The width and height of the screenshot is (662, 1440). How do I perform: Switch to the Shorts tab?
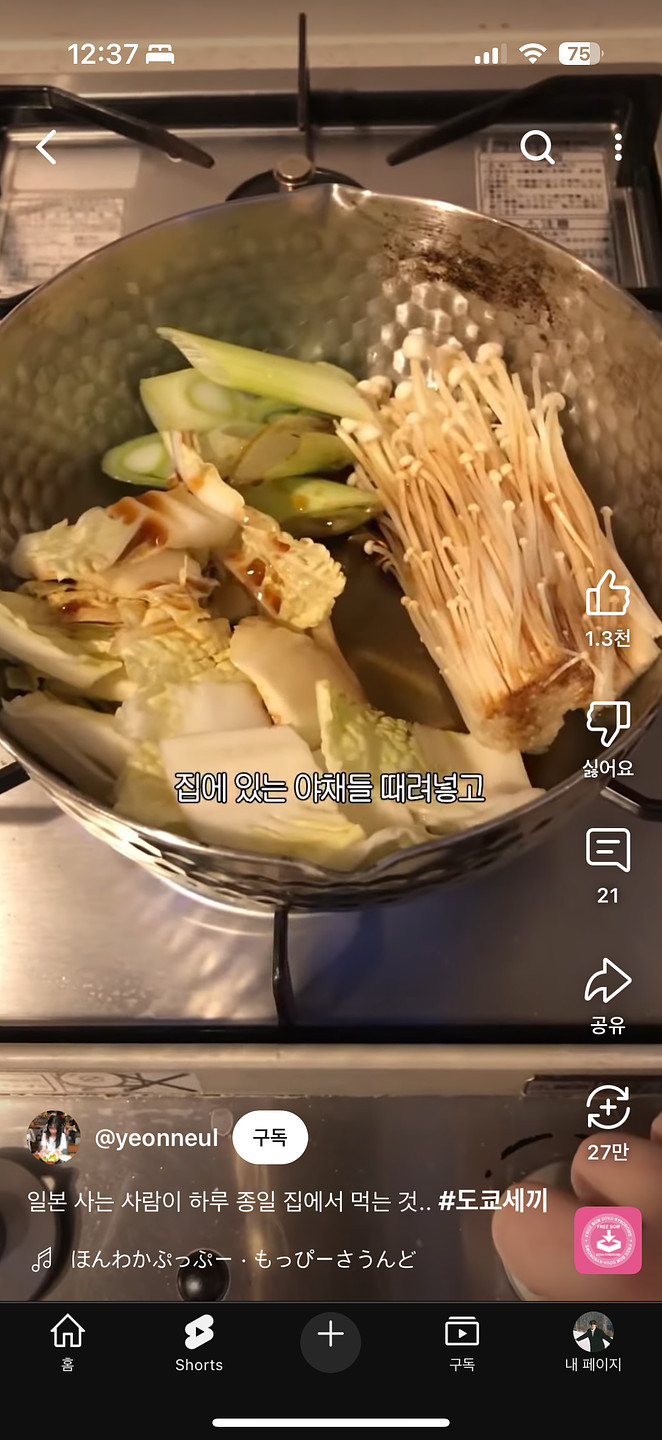pos(199,1342)
